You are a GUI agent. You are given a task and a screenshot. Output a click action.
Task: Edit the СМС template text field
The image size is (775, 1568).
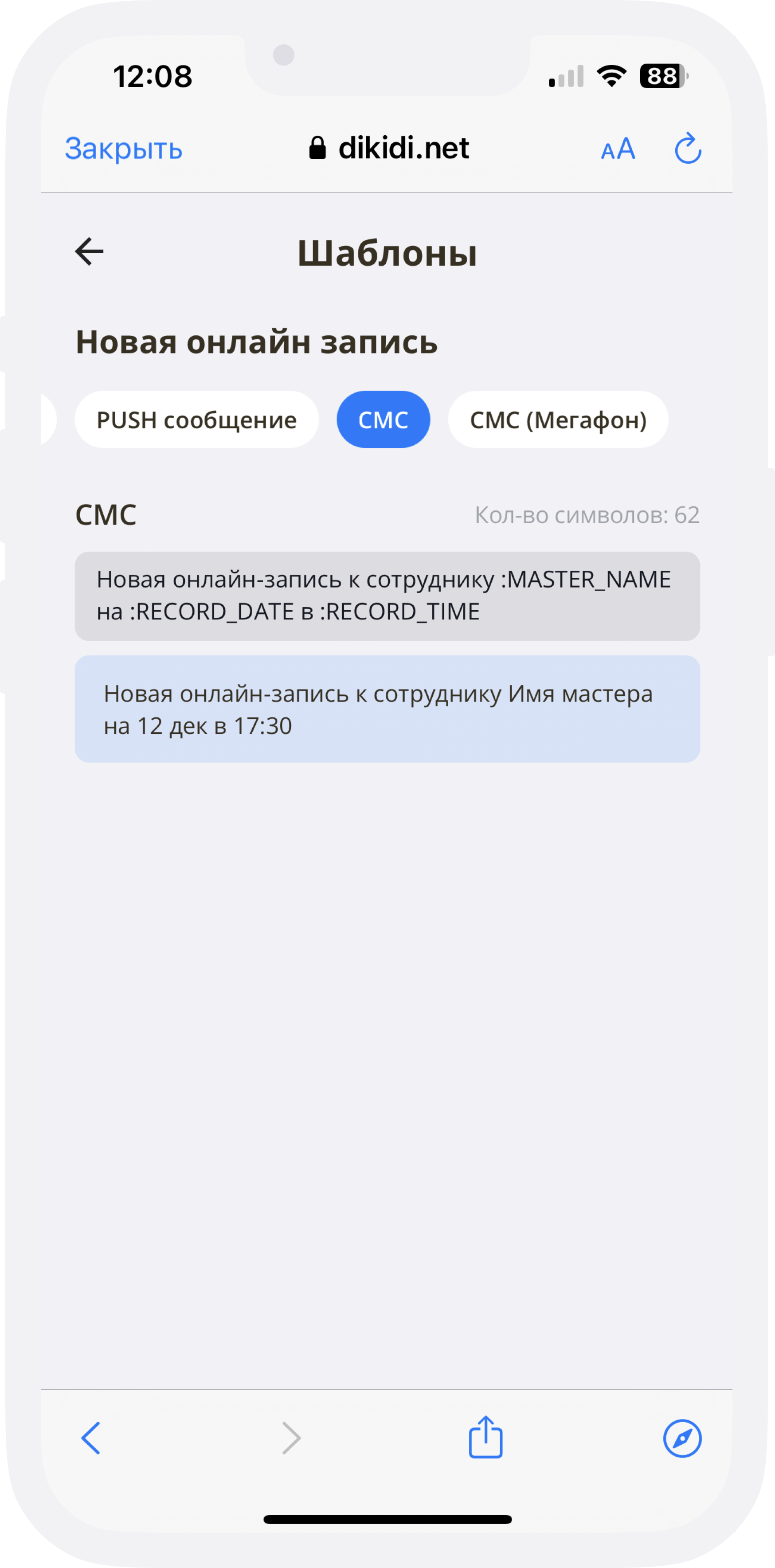click(387, 596)
